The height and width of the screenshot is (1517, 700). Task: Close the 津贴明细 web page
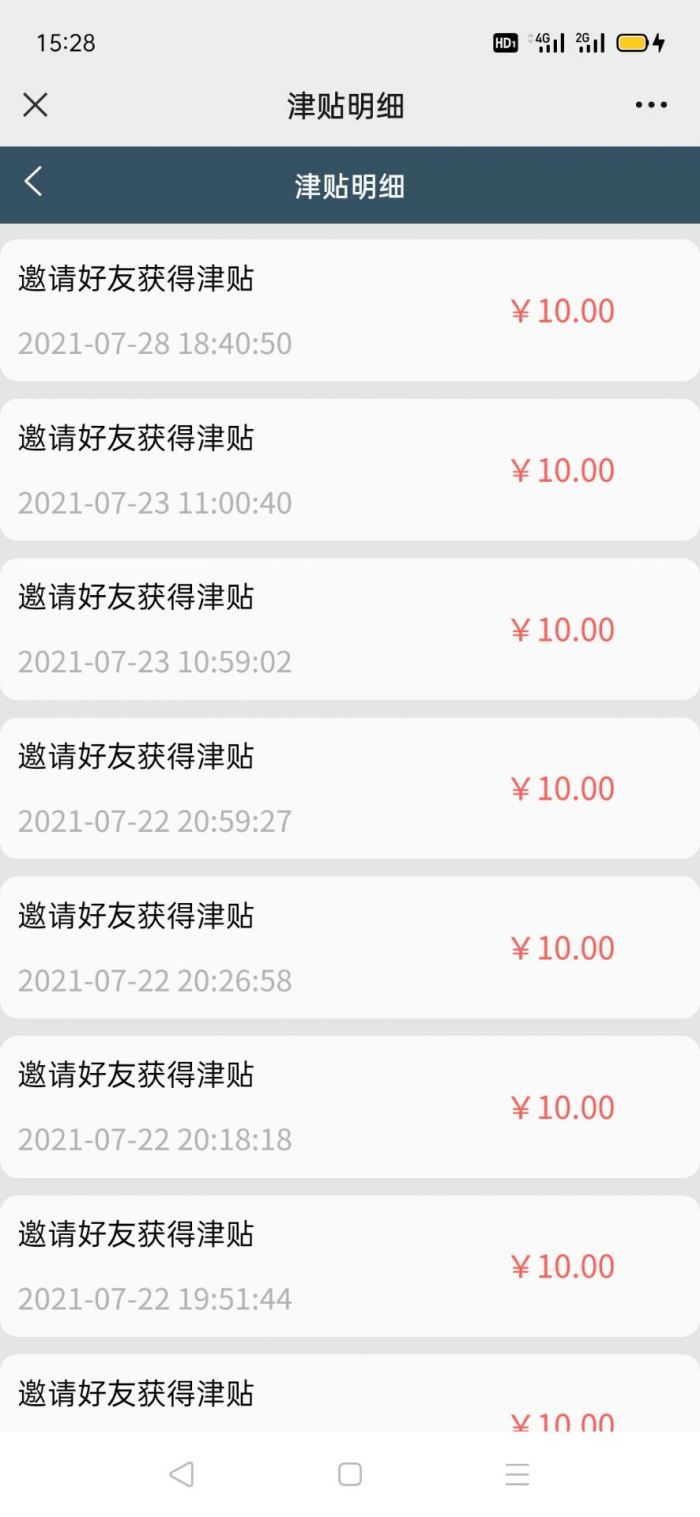[35, 105]
